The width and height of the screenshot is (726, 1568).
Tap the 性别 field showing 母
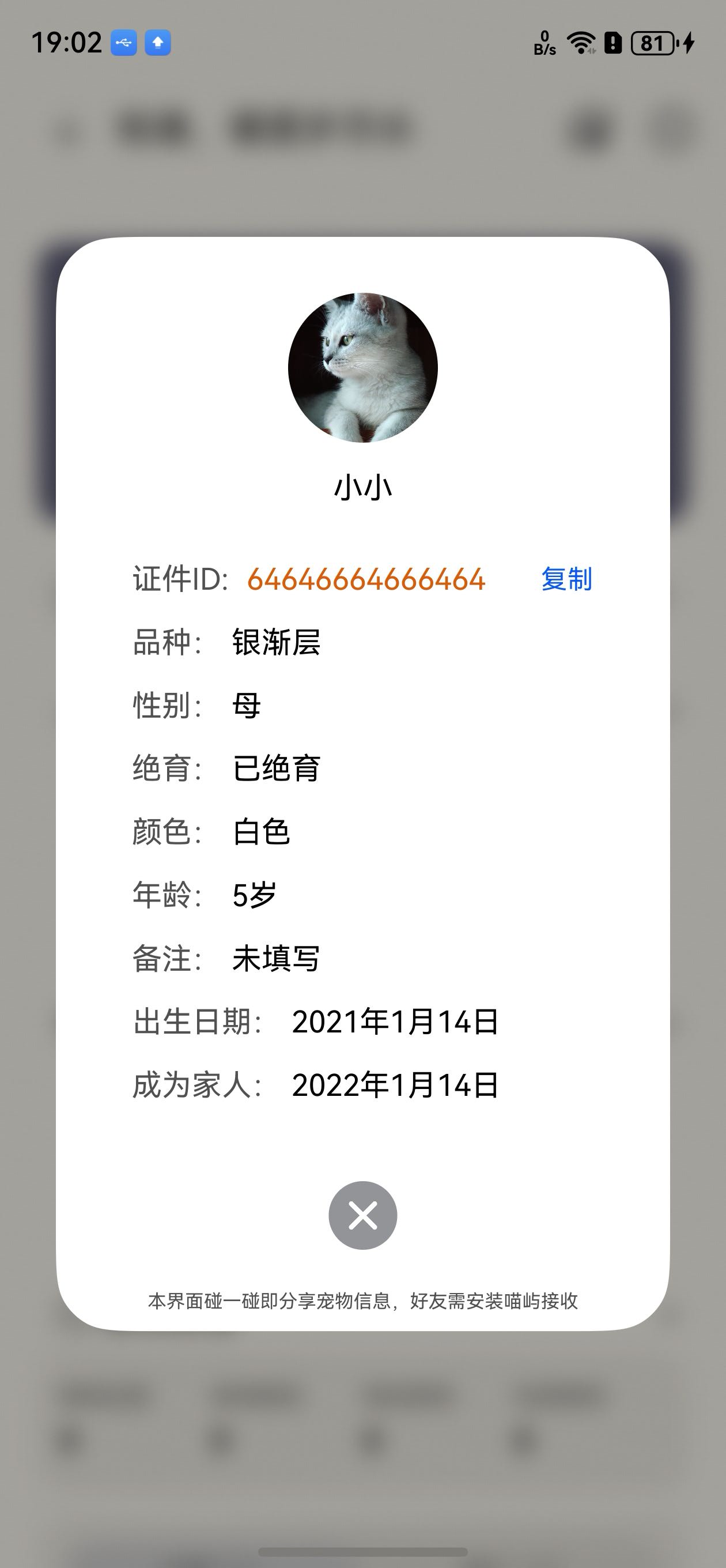coord(246,704)
